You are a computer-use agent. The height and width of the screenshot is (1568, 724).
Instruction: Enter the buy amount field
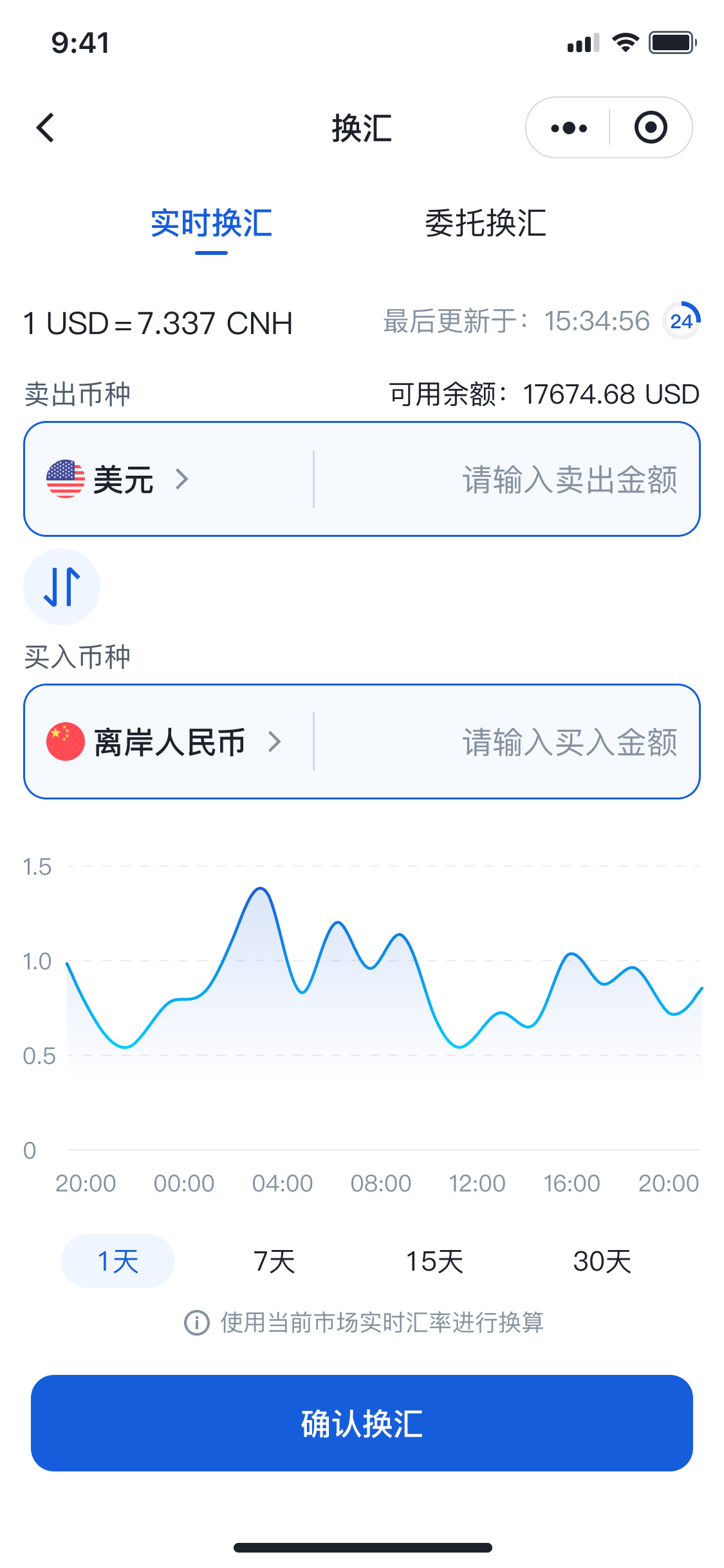click(x=506, y=742)
